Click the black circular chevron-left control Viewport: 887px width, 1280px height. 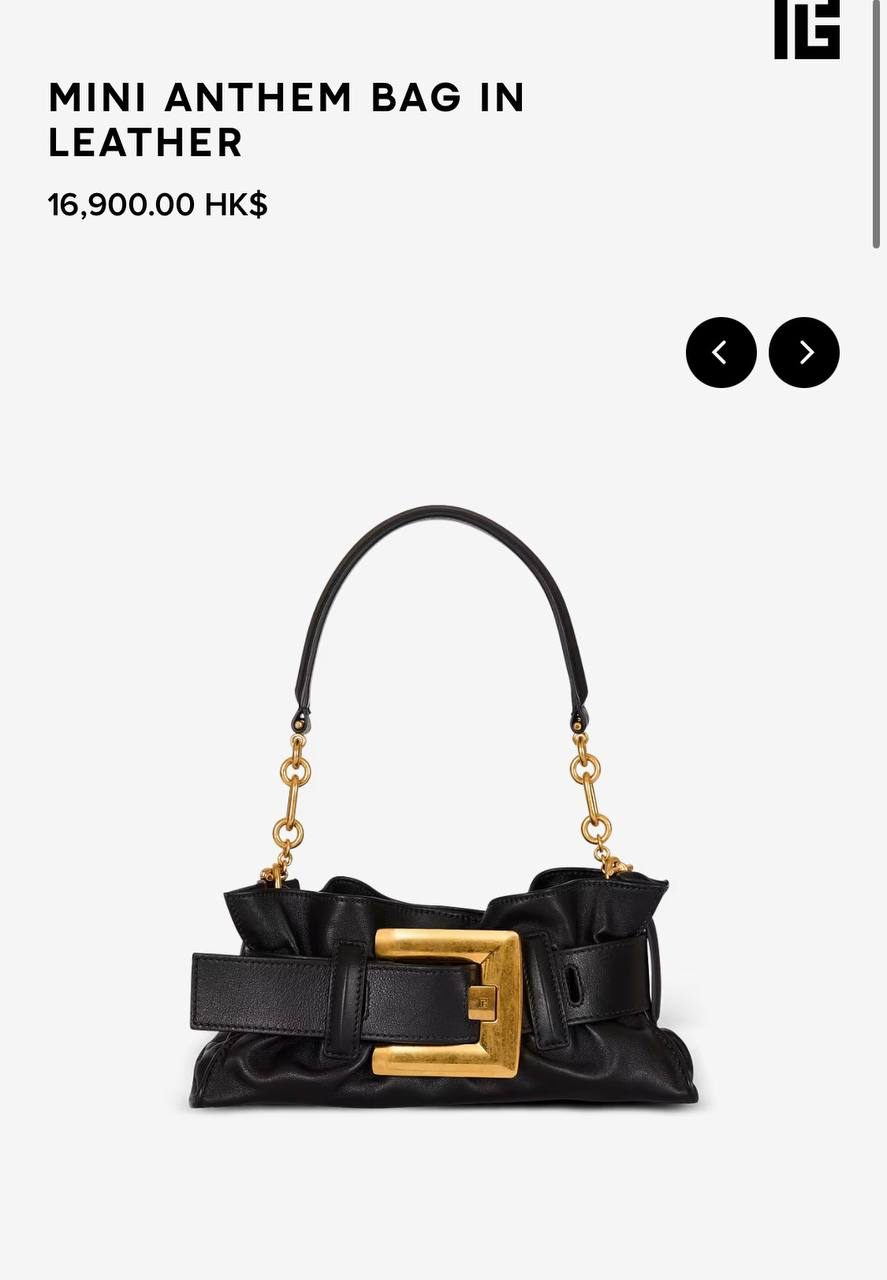721,352
